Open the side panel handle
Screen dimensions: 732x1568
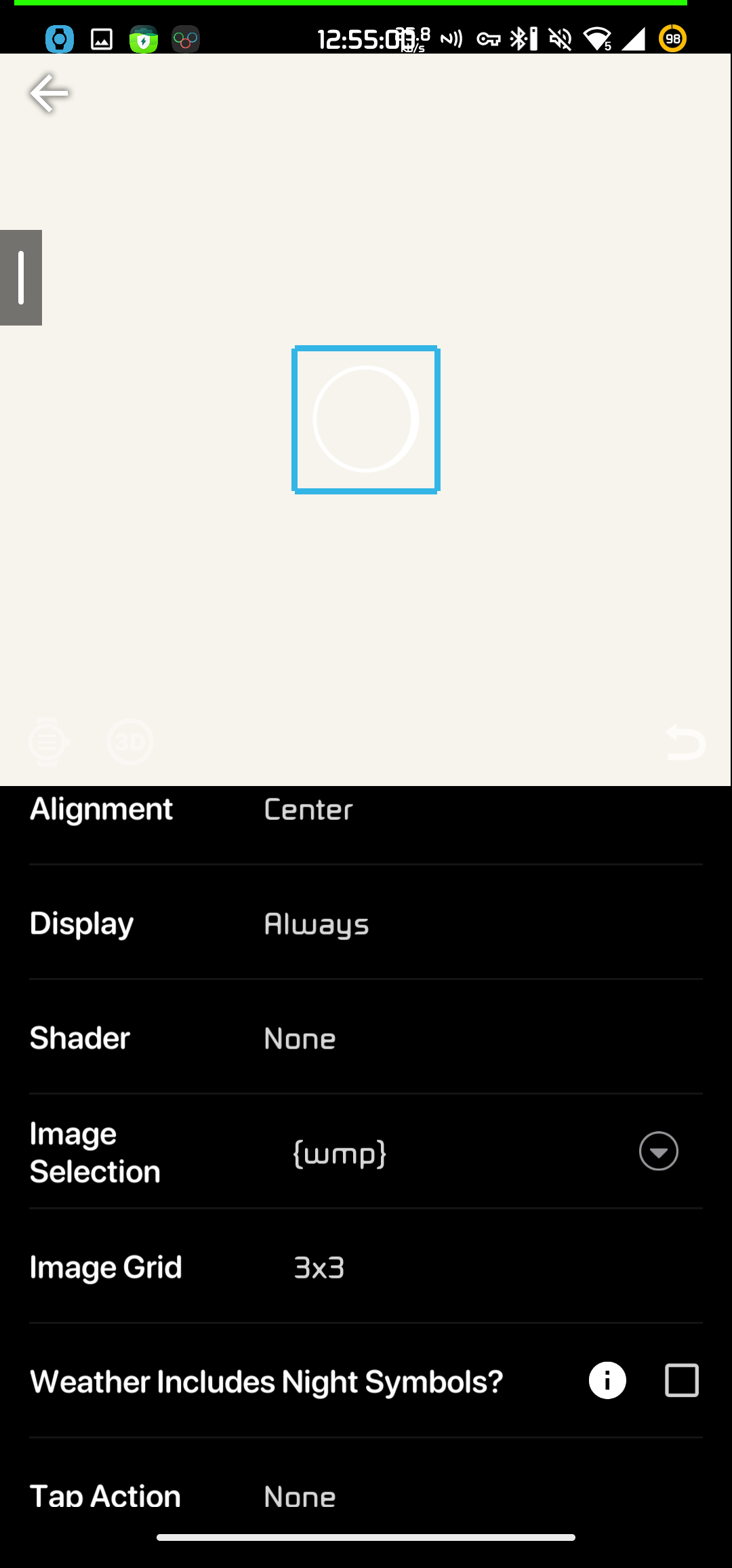[x=21, y=277]
